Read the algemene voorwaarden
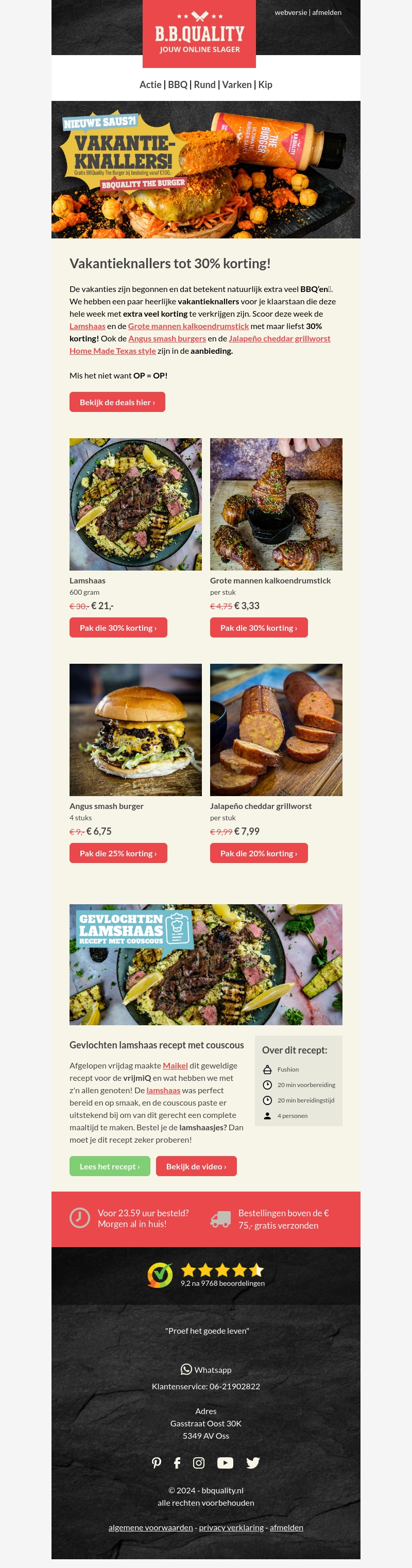This screenshot has width=412, height=1568. (150, 1527)
